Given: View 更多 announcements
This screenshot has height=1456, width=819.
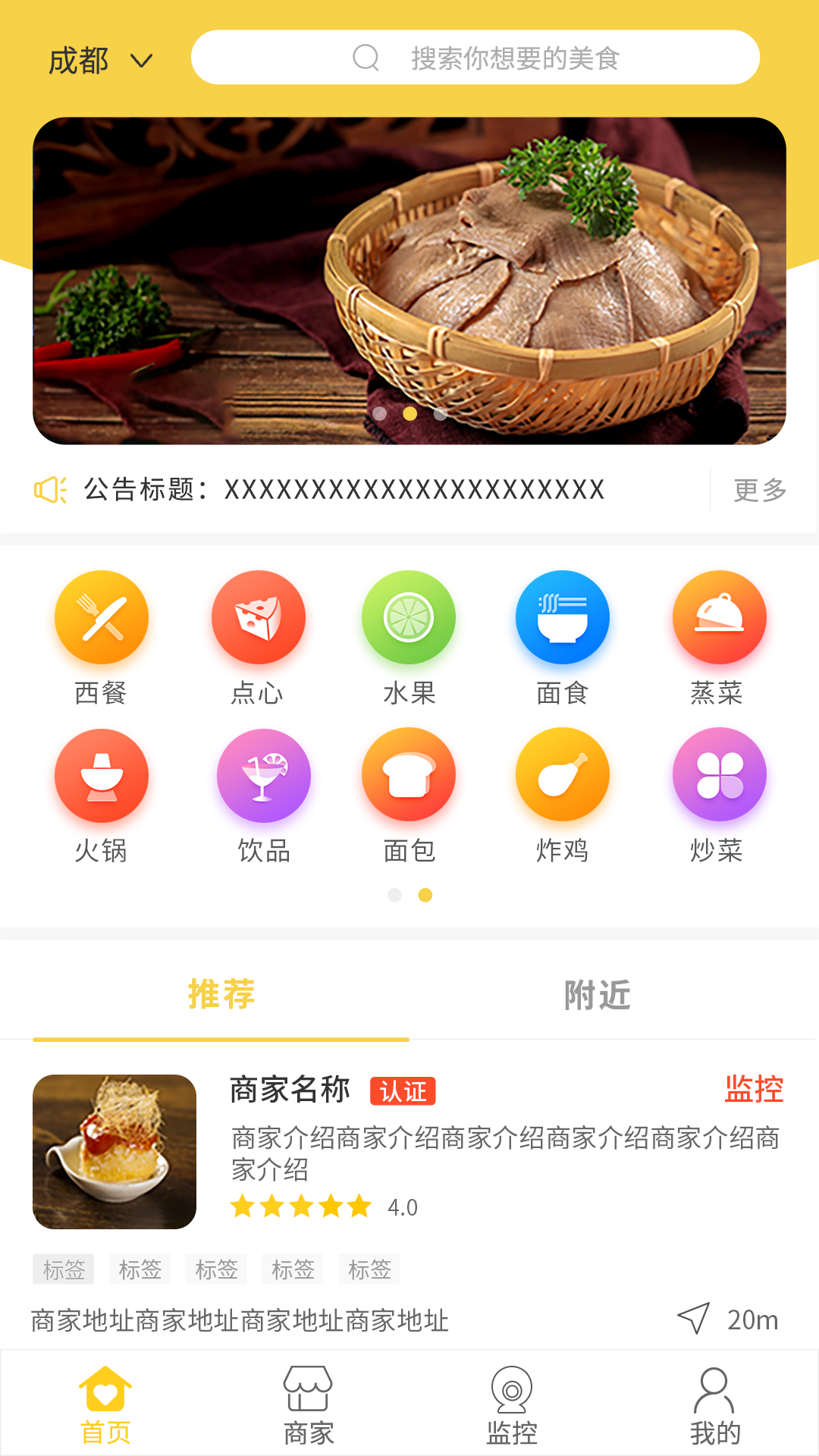Looking at the screenshot, I should click(760, 490).
